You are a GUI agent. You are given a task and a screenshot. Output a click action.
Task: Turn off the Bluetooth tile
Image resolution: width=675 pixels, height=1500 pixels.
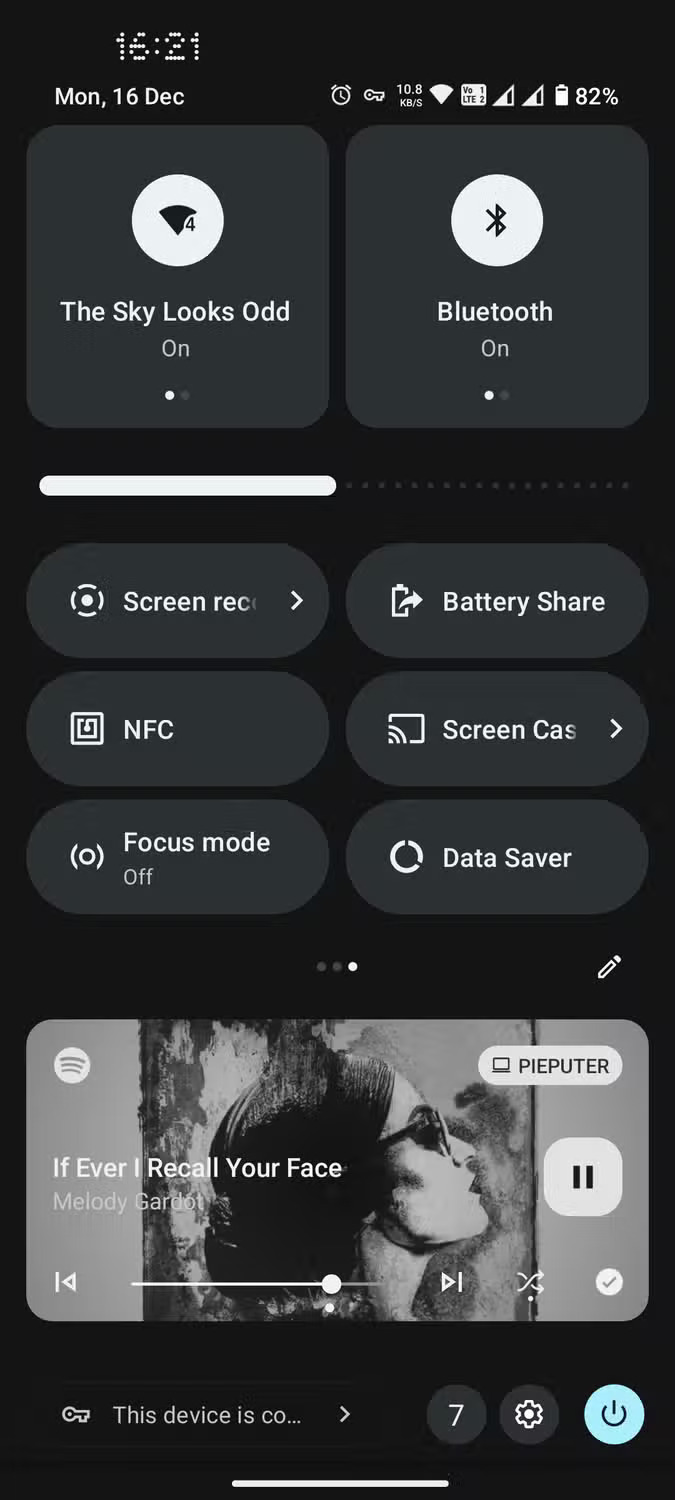(x=496, y=276)
